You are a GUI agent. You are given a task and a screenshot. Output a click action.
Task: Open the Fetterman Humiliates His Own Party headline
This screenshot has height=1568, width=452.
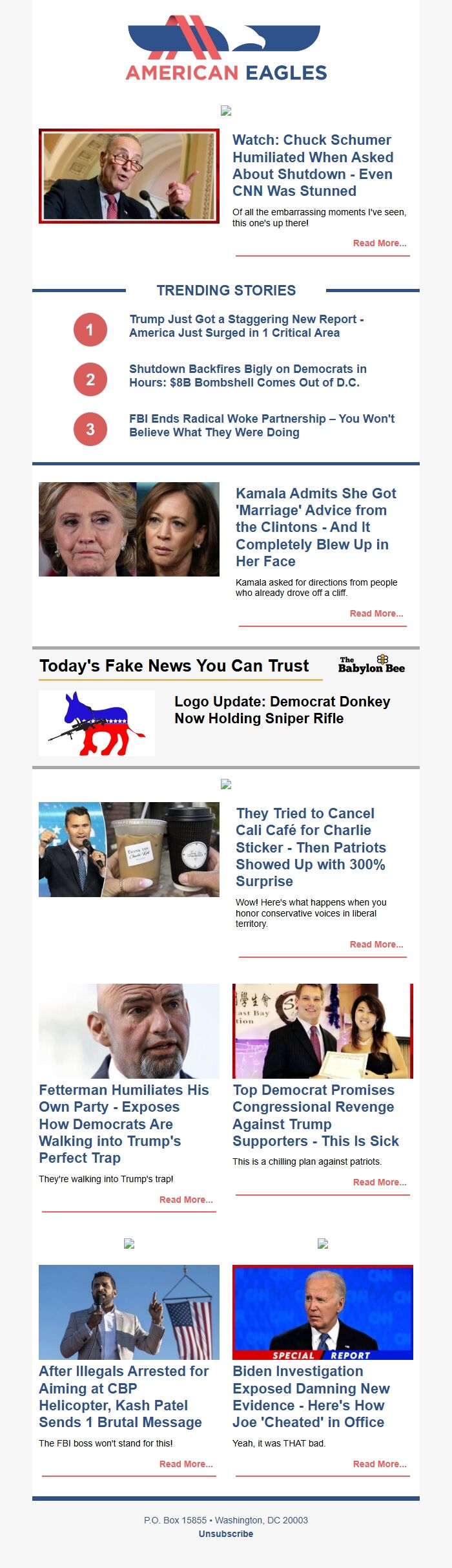coord(123,1123)
